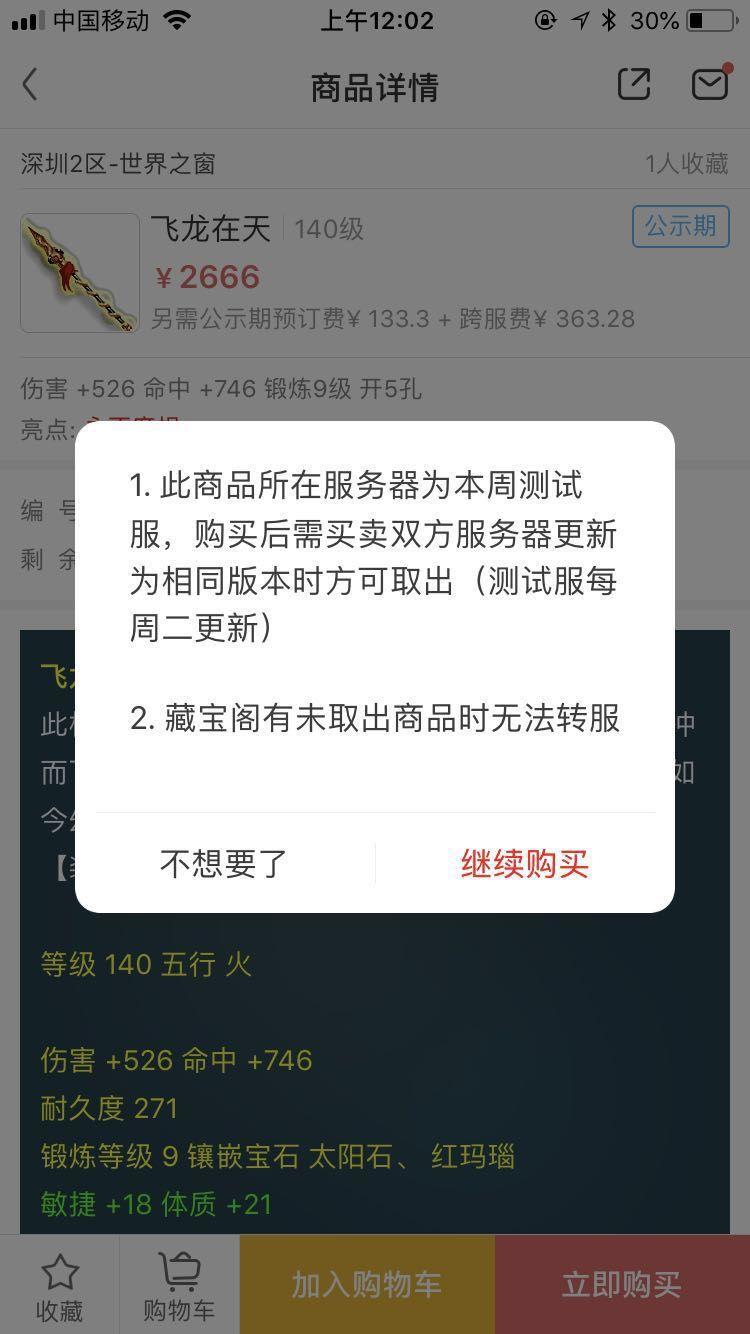Tap 继续购买 to continue the purchase
750x1334 pixels.
pos(524,863)
